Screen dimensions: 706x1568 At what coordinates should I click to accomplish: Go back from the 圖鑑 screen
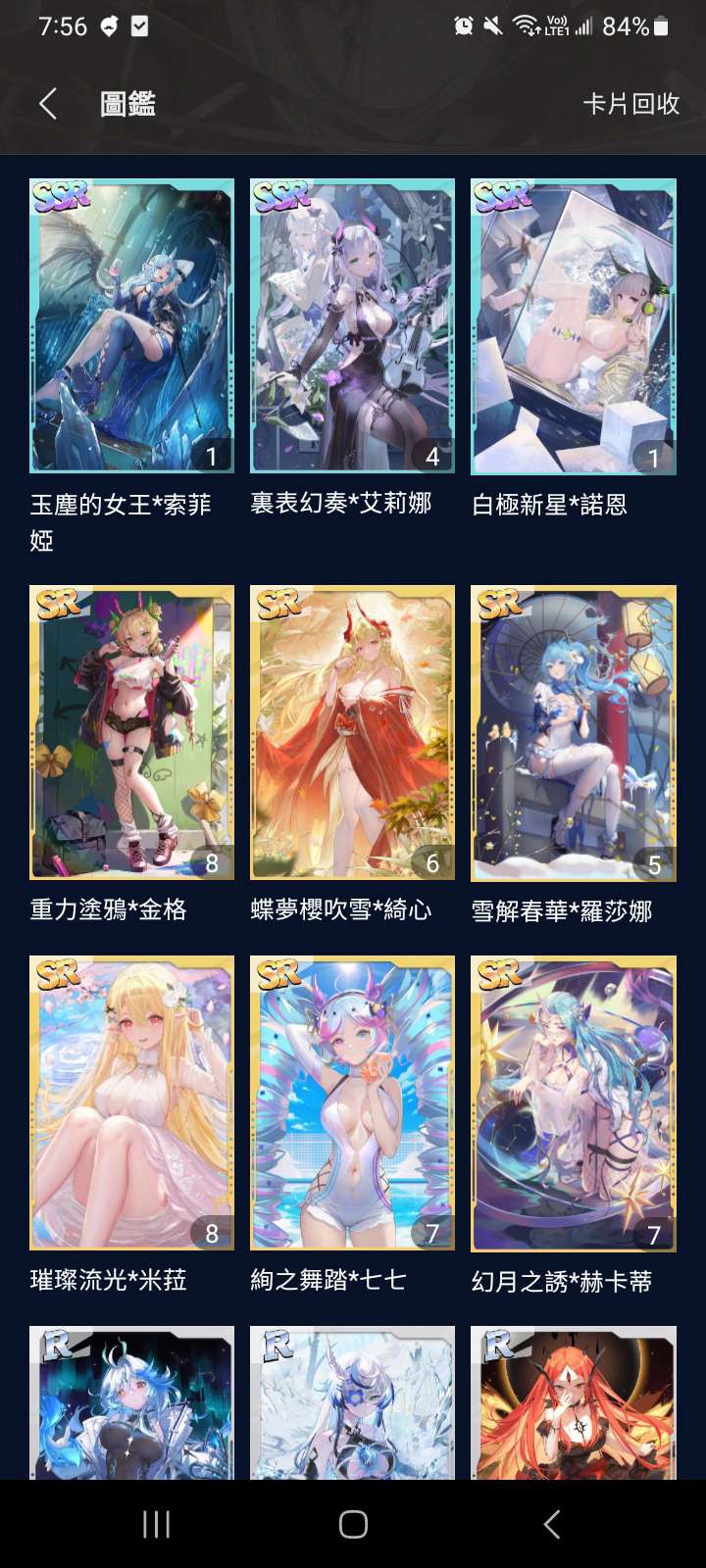pos(47,104)
